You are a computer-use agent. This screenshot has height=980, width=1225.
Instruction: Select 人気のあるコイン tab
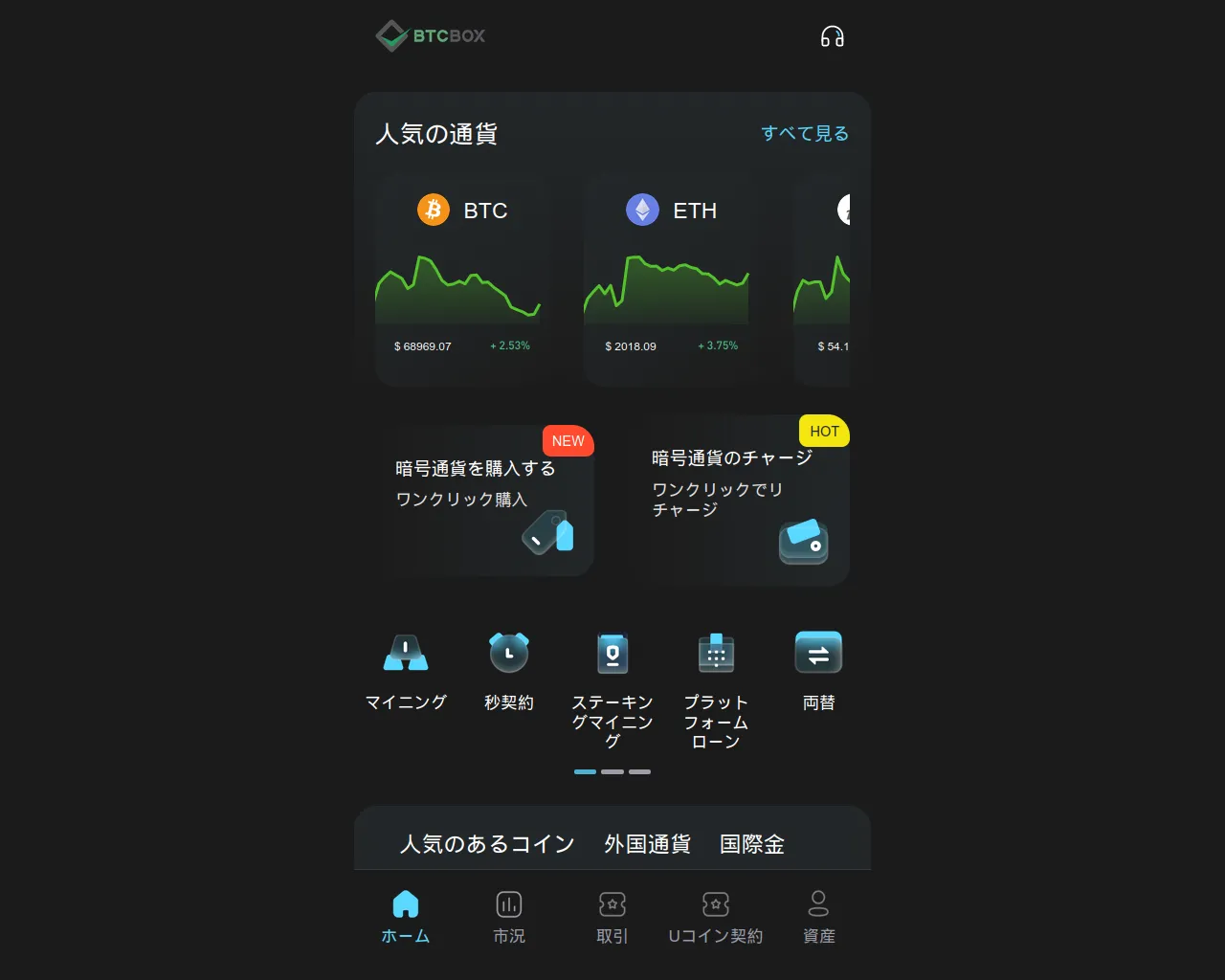click(x=487, y=844)
